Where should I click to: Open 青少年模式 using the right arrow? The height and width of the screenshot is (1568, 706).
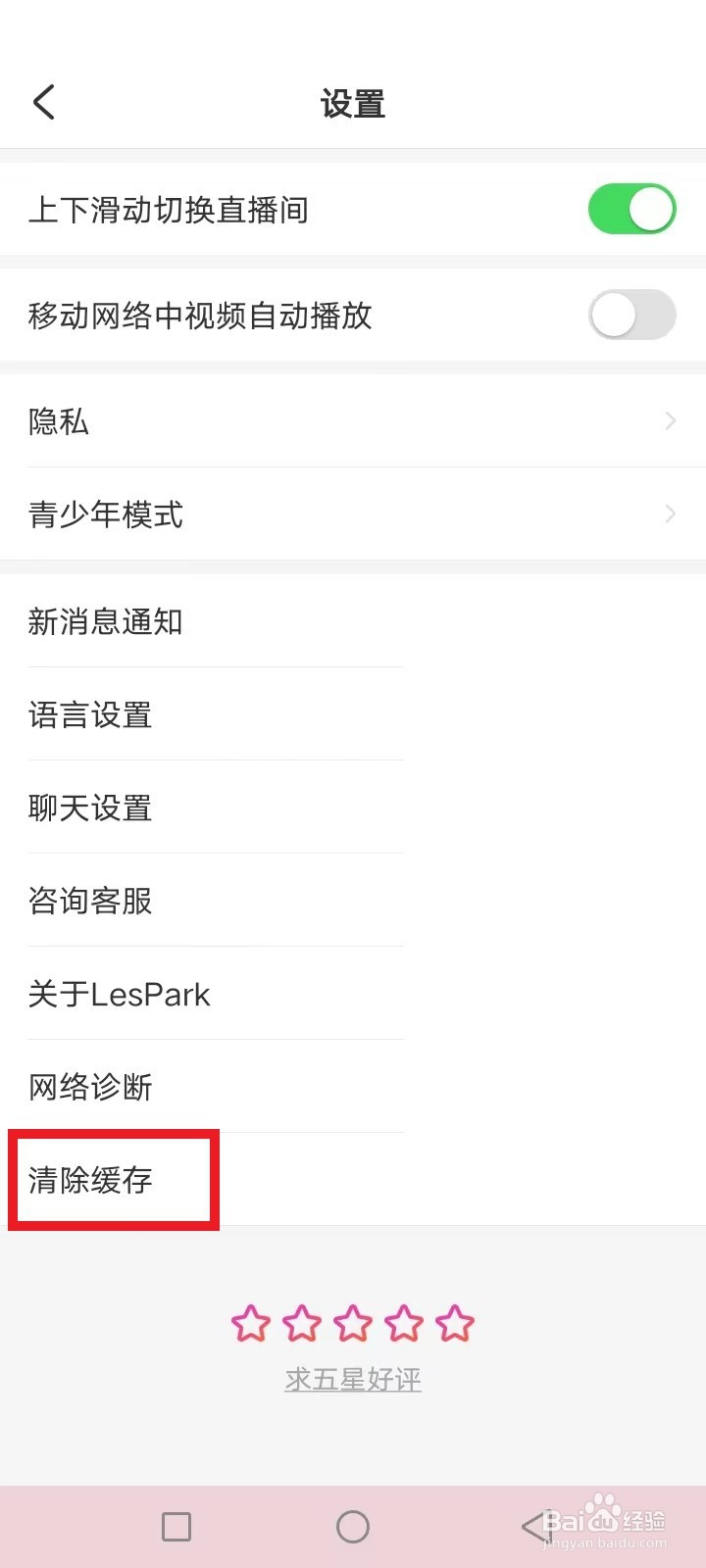pyautogui.click(x=670, y=514)
